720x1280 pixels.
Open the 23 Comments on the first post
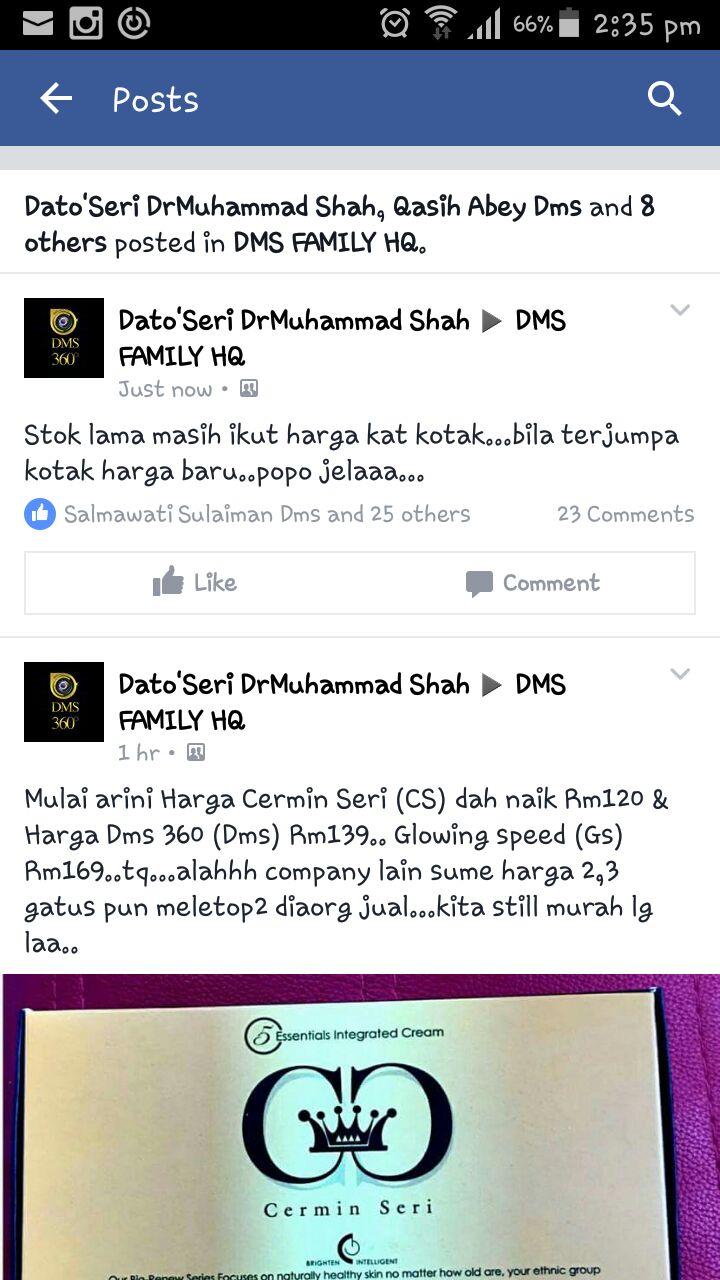coord(625,514)
